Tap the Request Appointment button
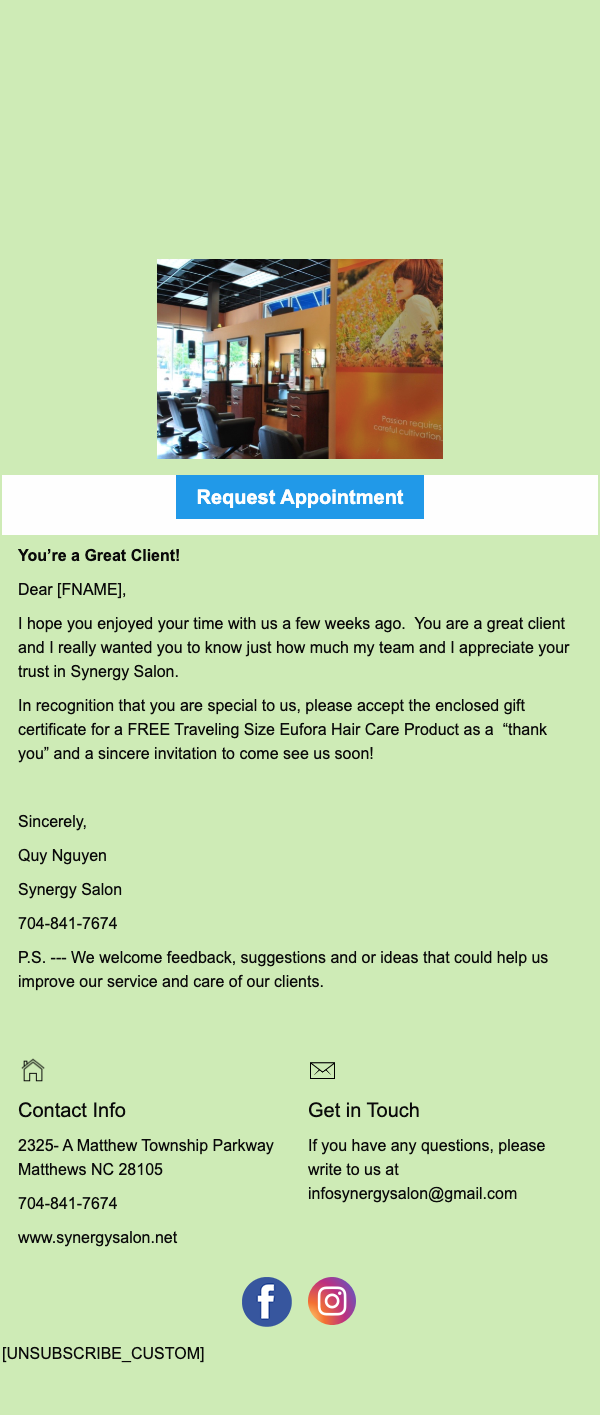 click(x=300, y=497)
